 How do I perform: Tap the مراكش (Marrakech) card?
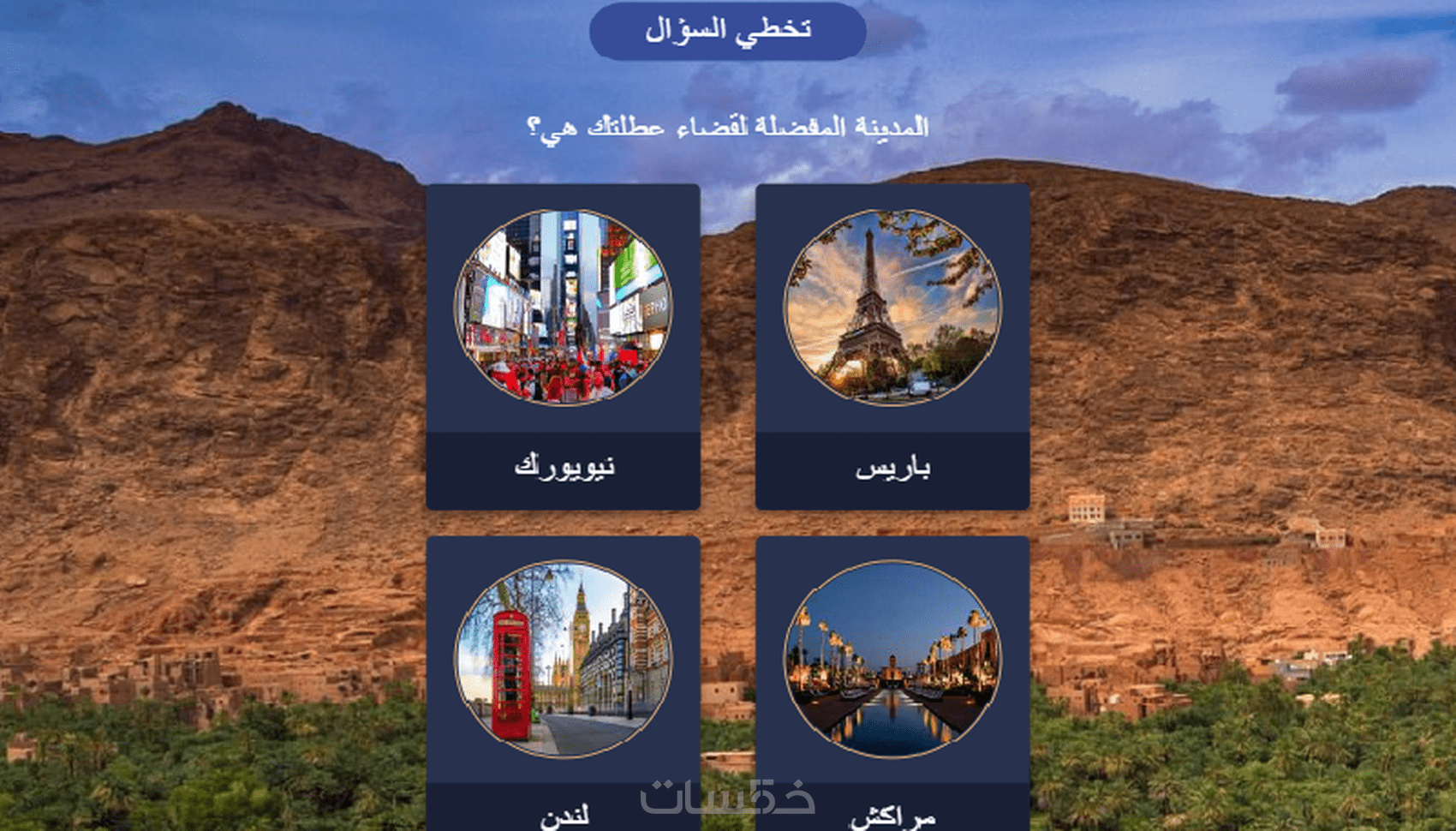[892, 677]
